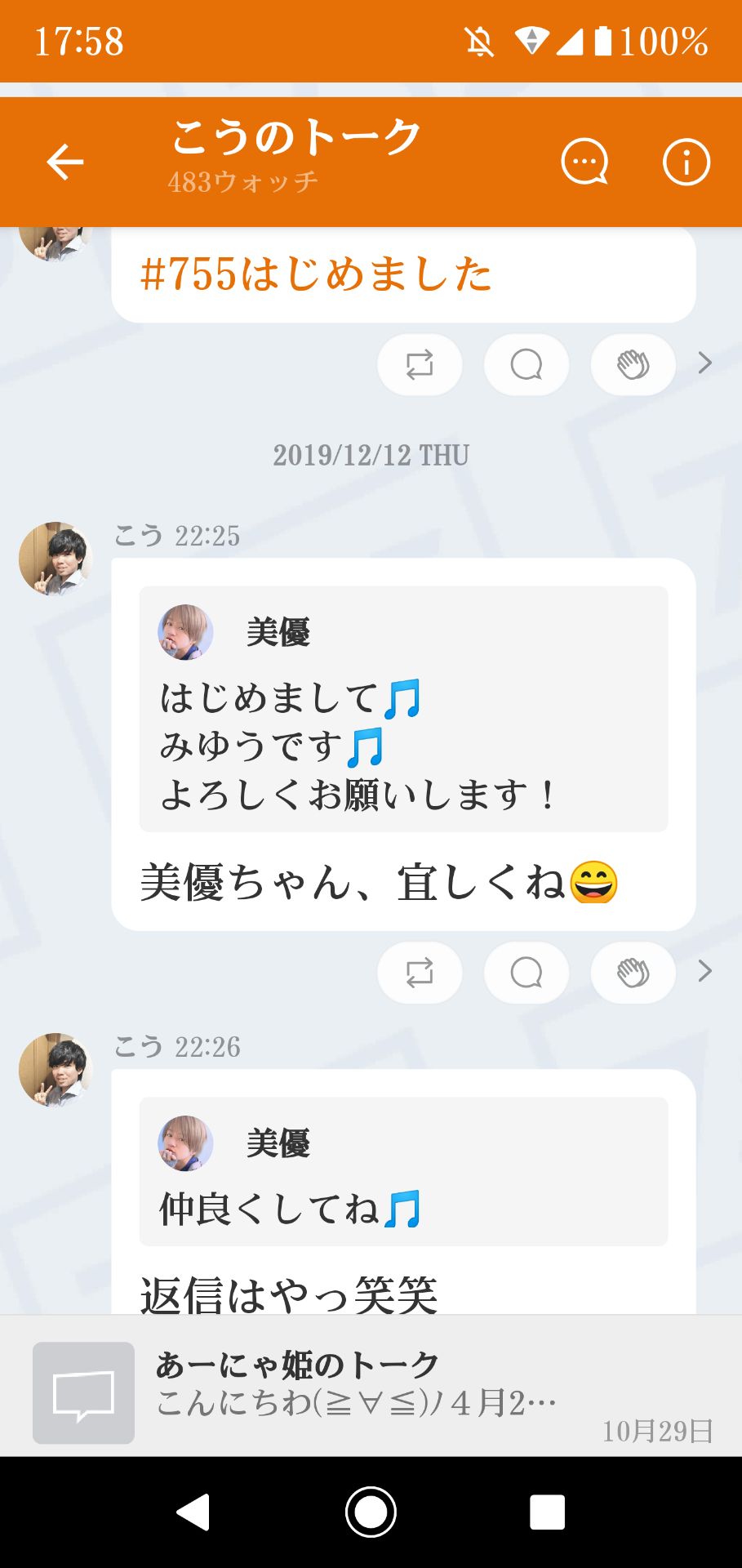The height and width of the screenshot is (1568, 742).
Task: Click the info icon in the top bar
Action: click(686, 160)
